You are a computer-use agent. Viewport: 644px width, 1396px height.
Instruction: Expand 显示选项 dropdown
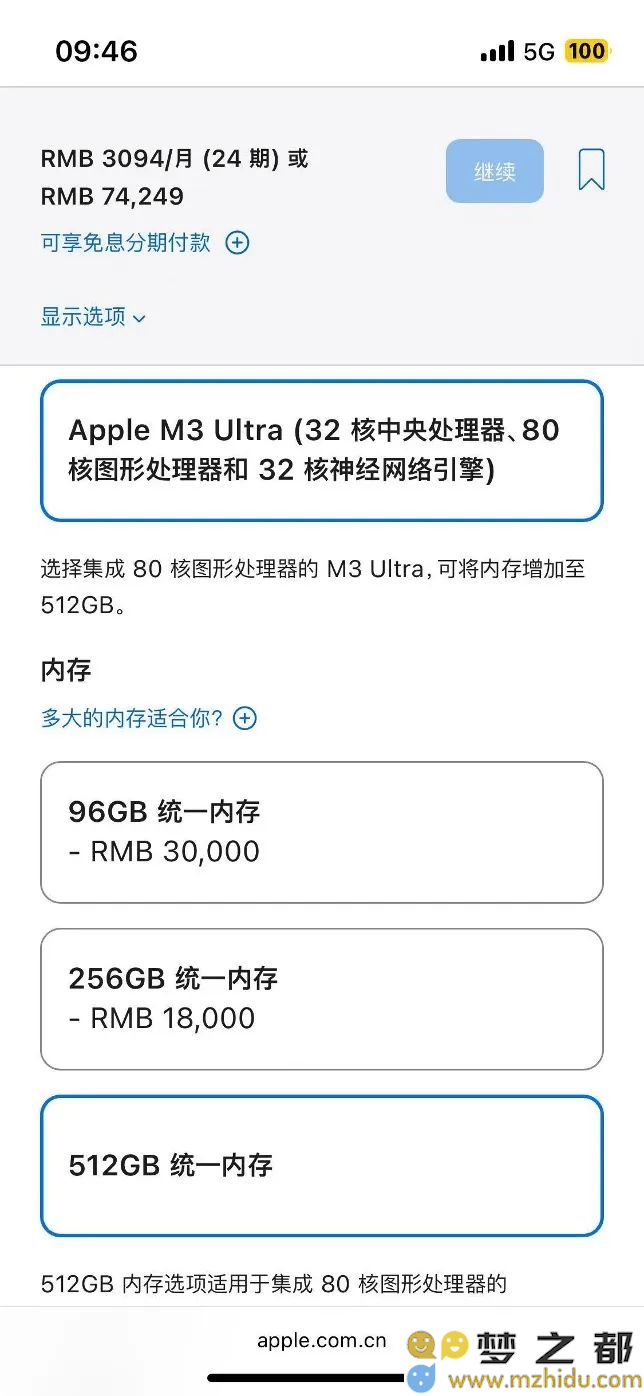click(93, 317)
